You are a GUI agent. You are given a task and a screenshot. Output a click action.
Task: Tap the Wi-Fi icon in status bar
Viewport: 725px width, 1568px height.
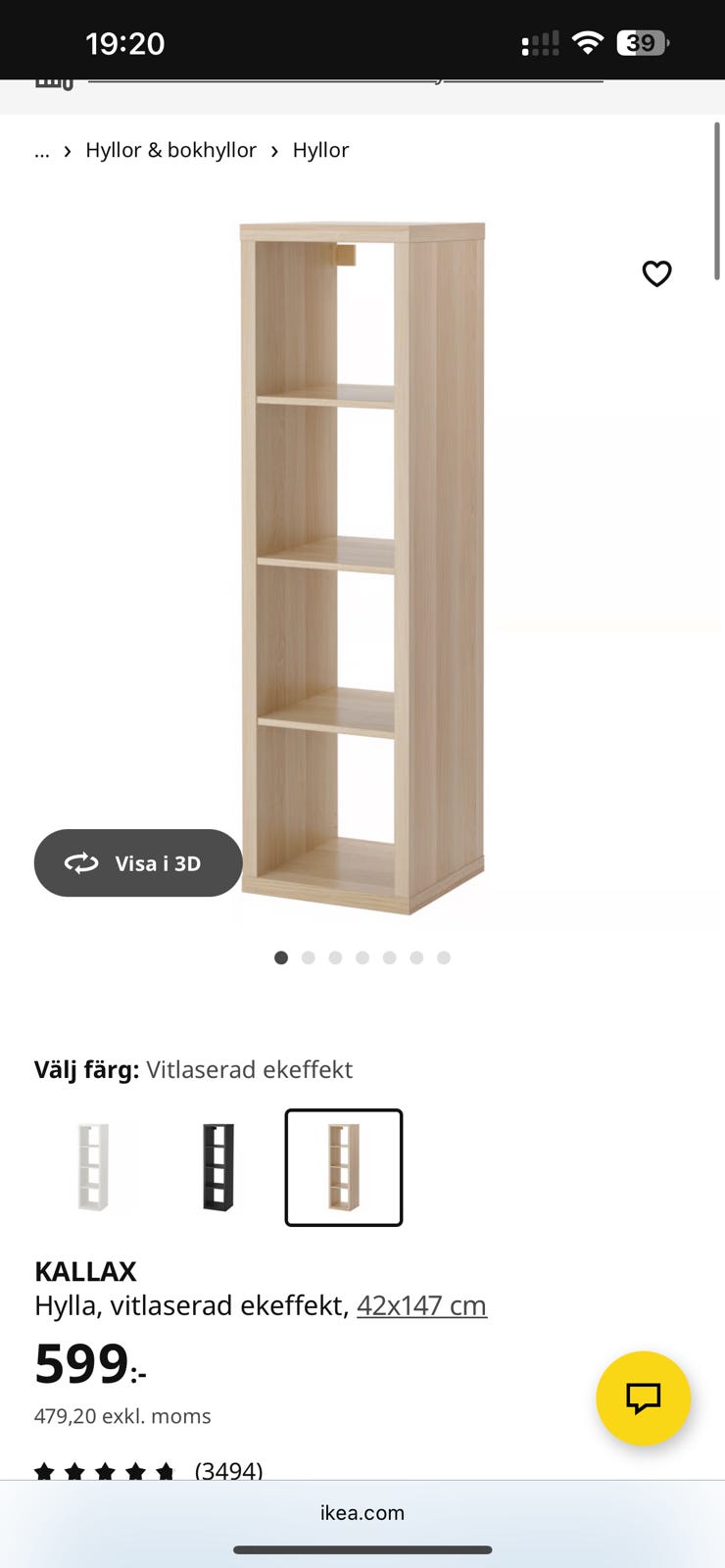(x=587, y=41)
